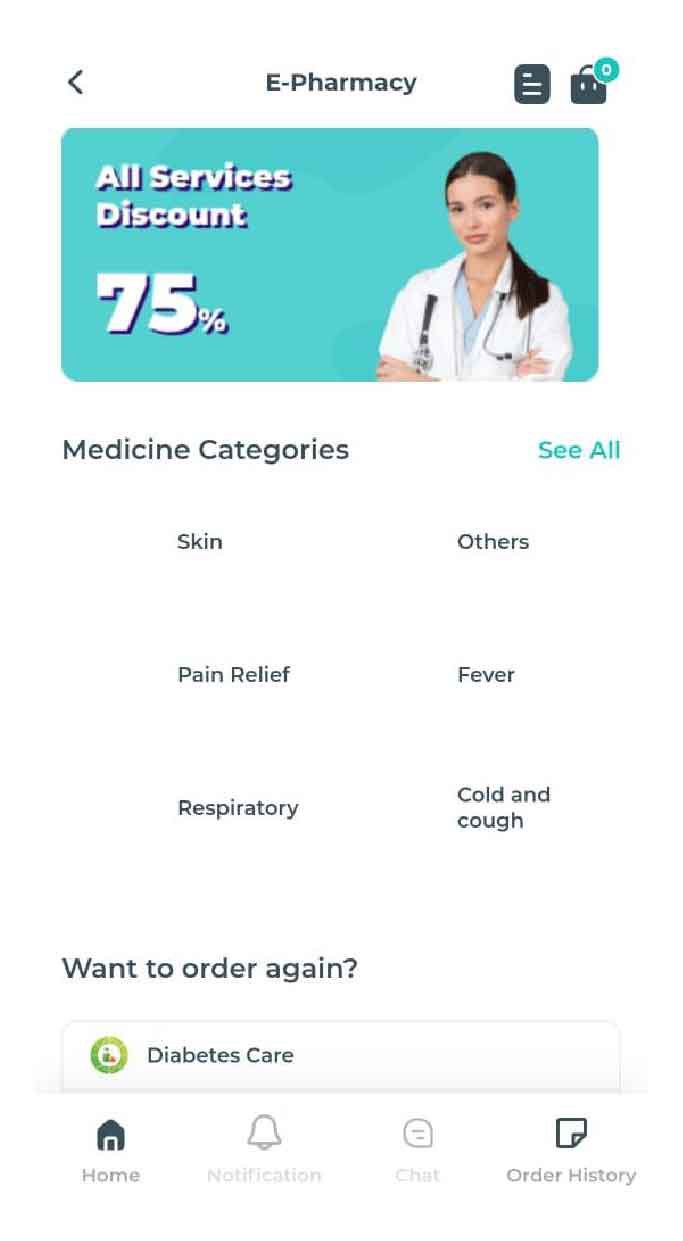Choose the Fever category

tap(486, 675)
